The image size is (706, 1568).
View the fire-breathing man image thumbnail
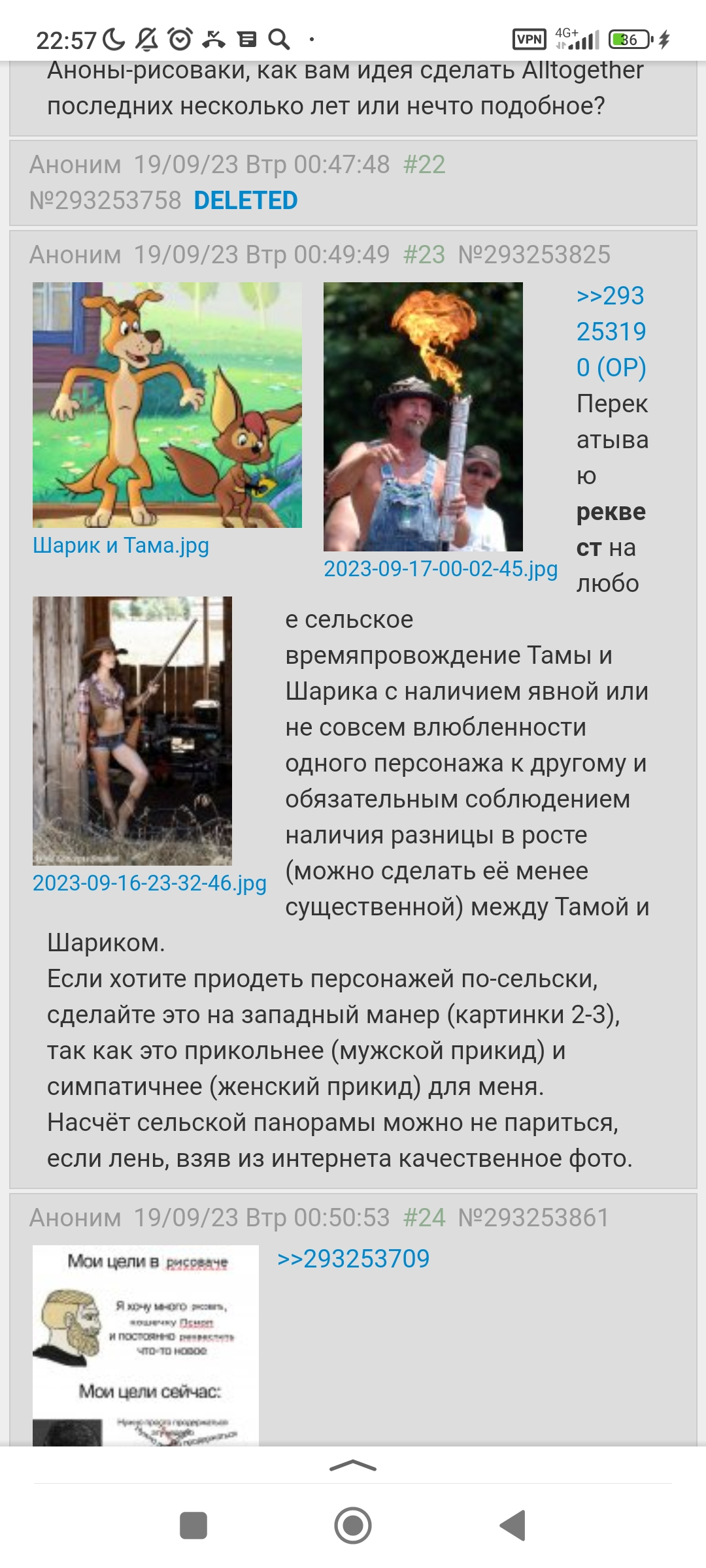pos(423,417)
